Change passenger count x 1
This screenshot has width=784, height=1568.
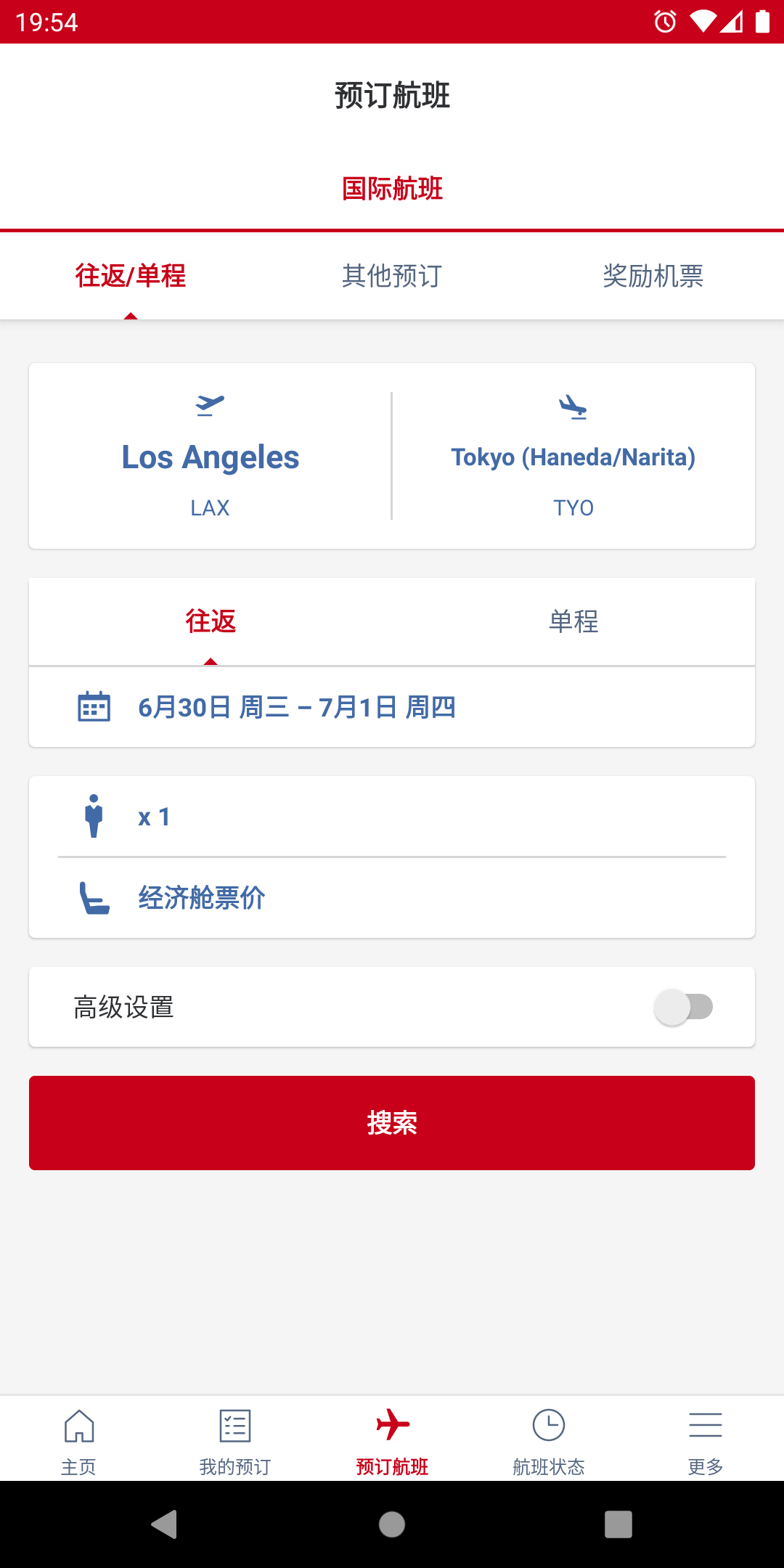tap(154, 814)
